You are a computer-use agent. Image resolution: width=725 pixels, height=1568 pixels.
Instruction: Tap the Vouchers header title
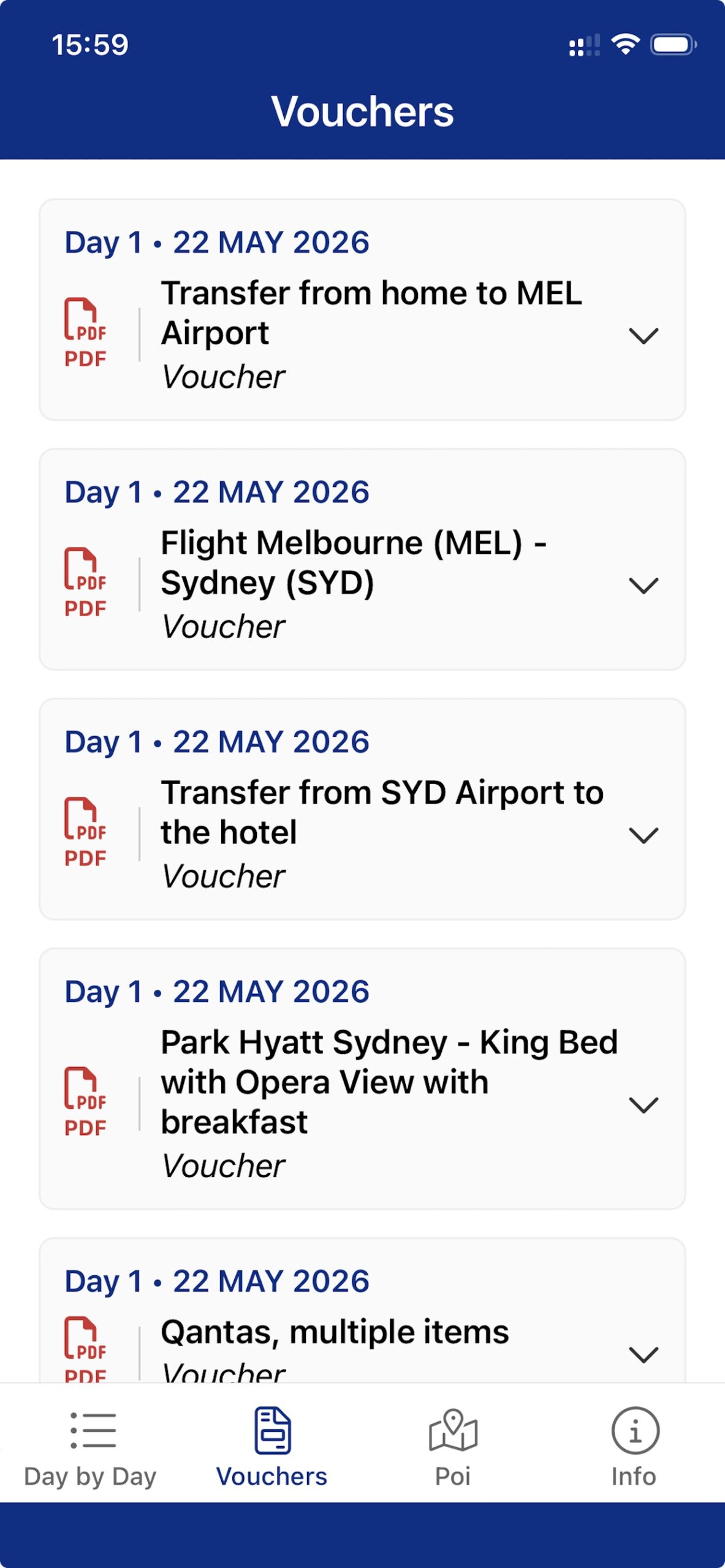(x=362, y=111)
